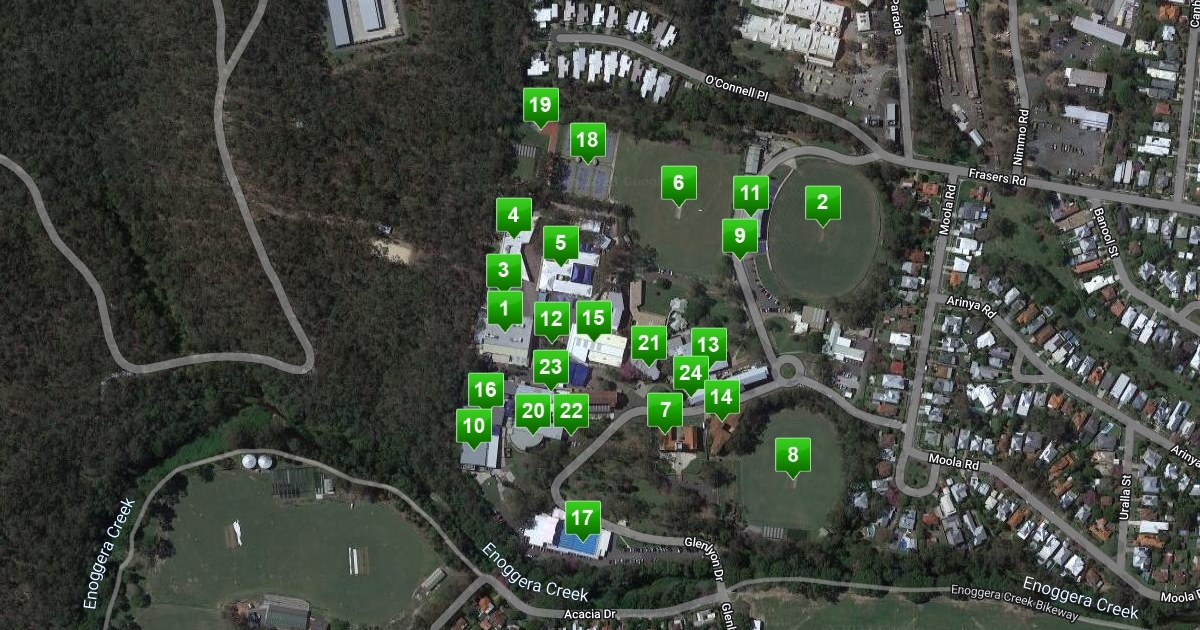Tap map marker number 11
The height and width of the screenshot is (630, 1200).
pos(750,192)
